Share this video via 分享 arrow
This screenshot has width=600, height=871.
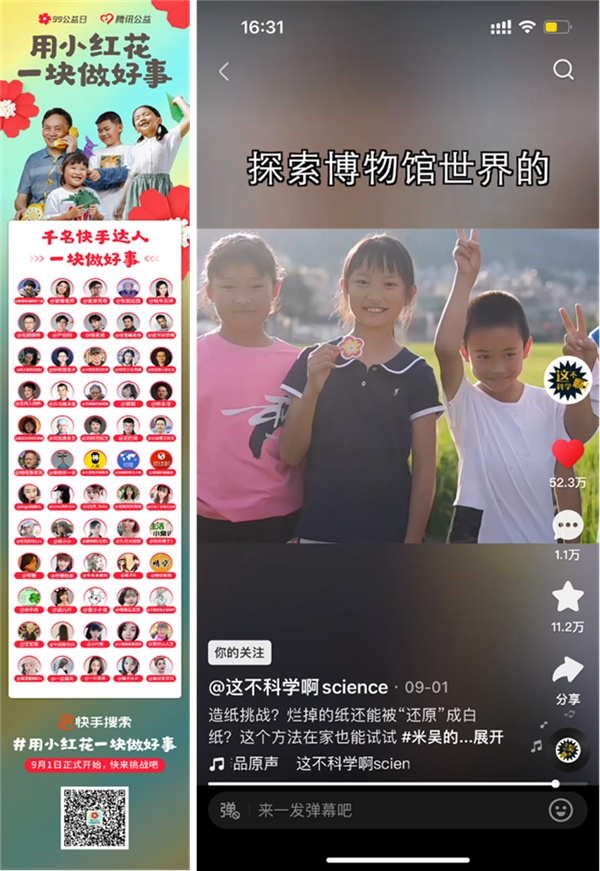[x=567, y=671]
